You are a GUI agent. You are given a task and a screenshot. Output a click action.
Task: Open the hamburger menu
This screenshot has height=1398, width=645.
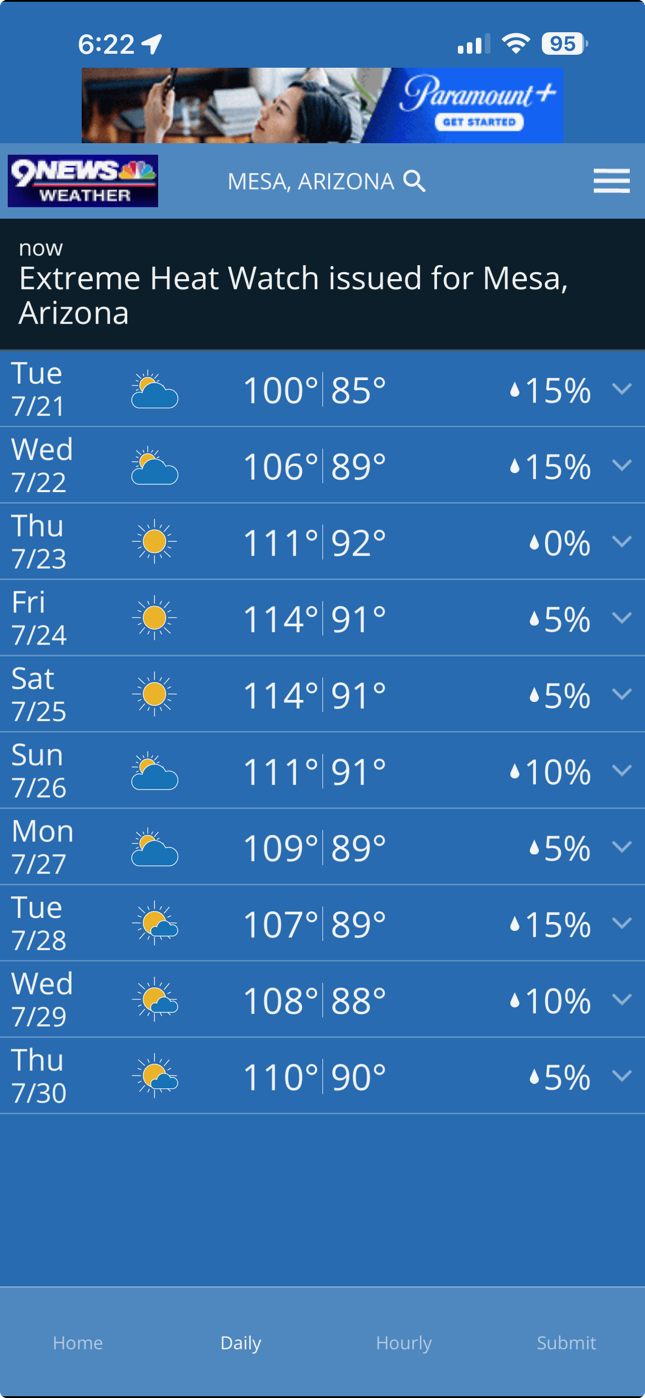coord(611,181)
